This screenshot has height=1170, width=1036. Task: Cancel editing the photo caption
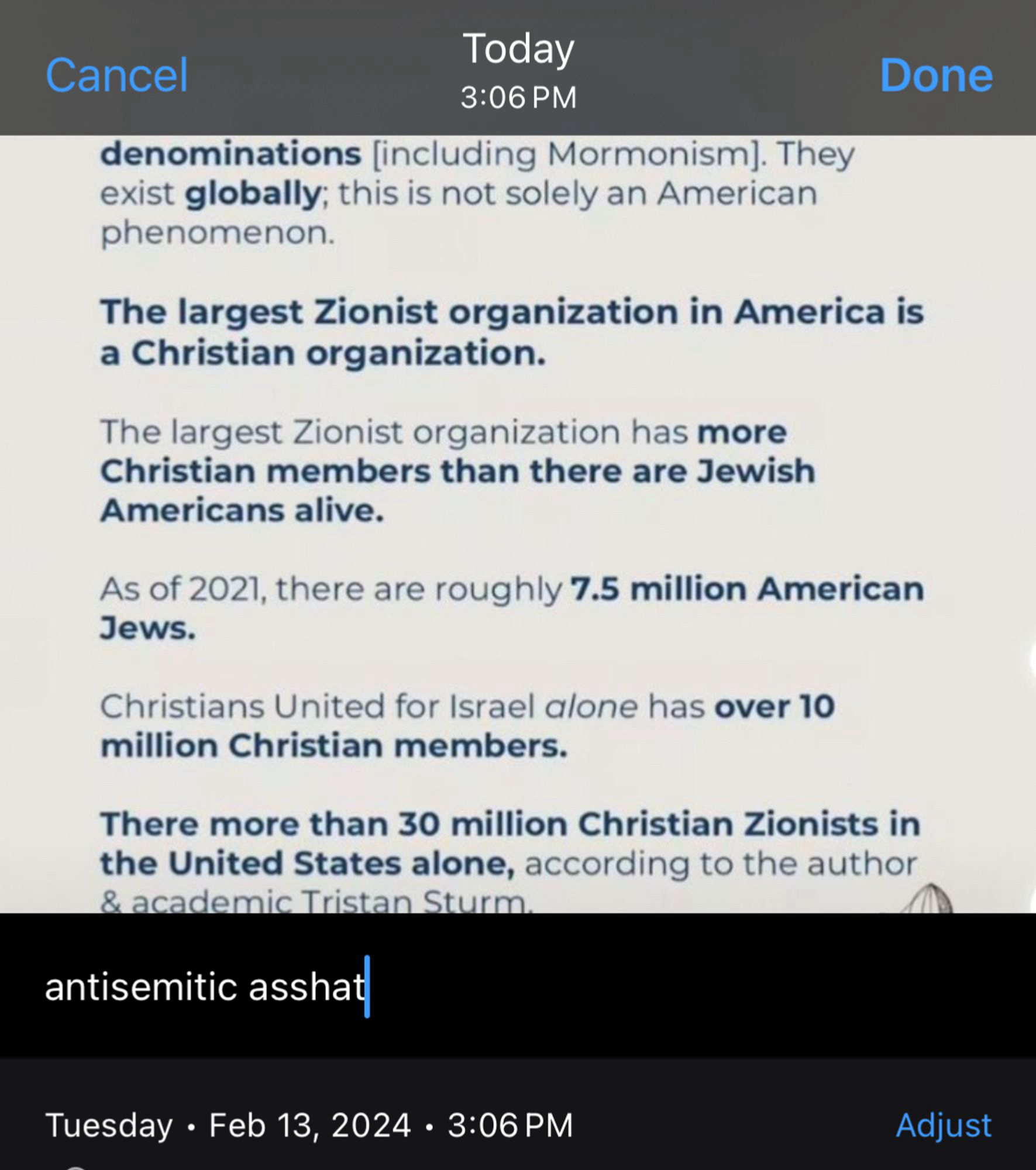click(x=117, y=75)
